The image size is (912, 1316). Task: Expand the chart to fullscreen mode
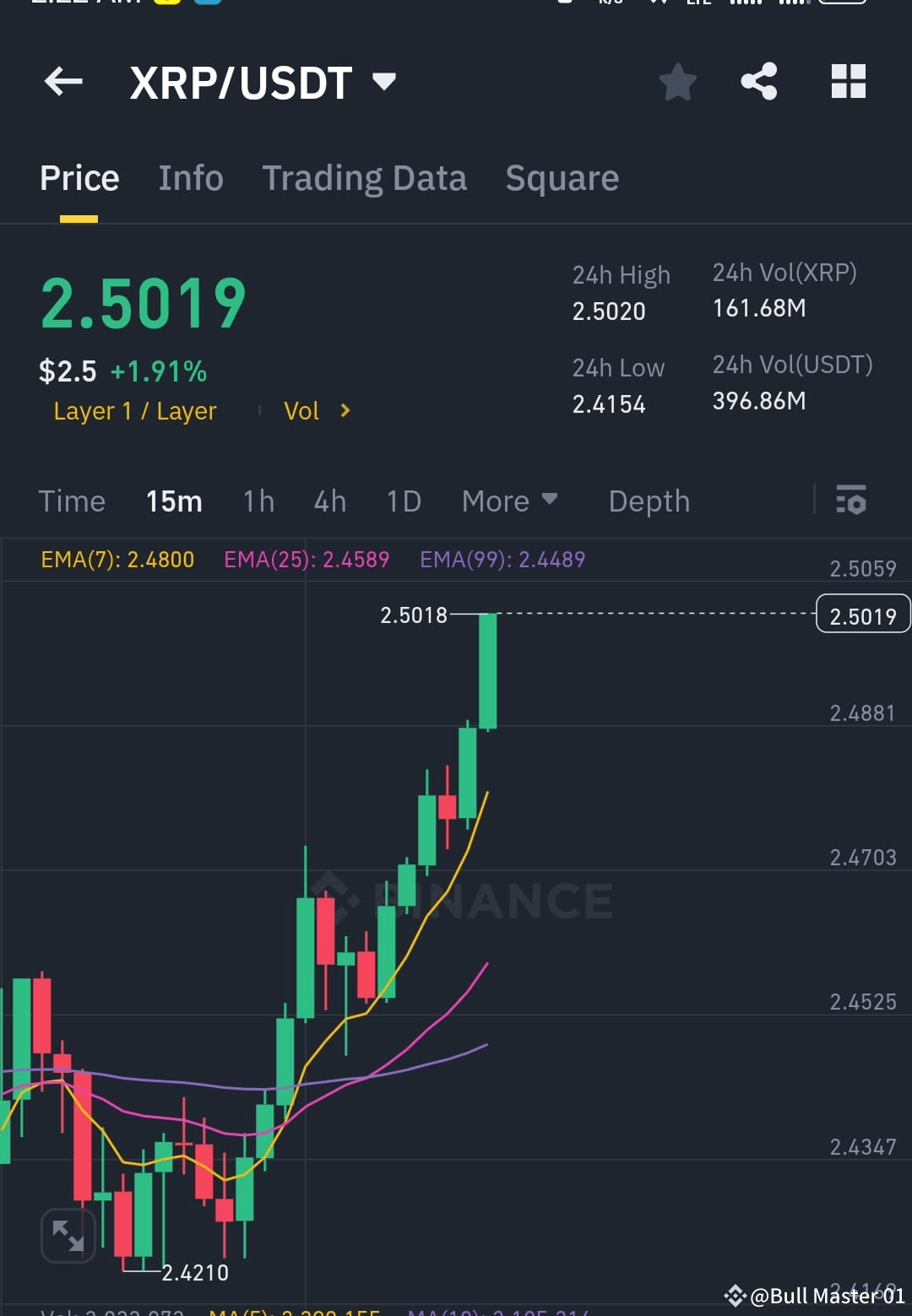(68, 1234)
